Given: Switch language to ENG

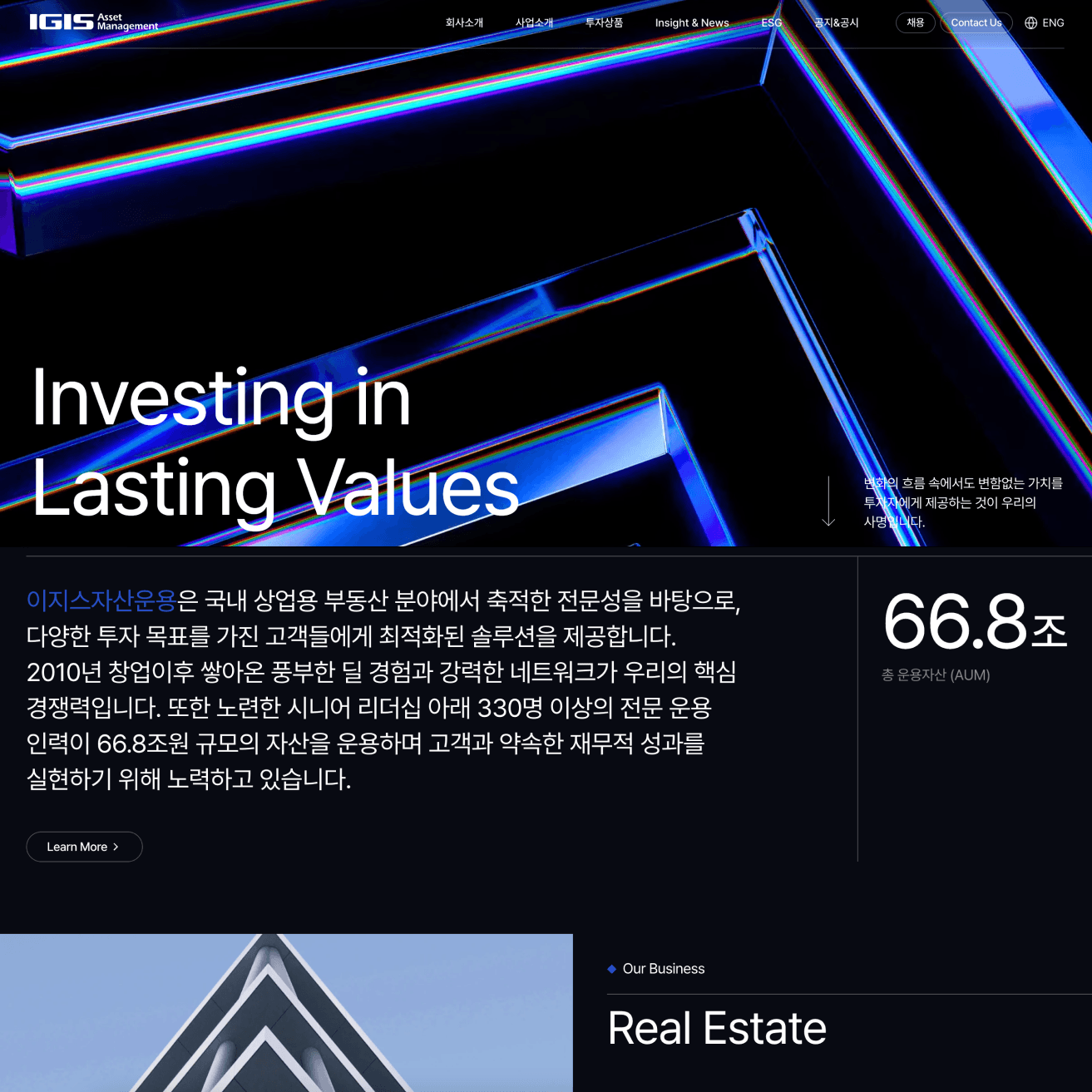Looking at the screenshot, I should [x=1044, y=23].
